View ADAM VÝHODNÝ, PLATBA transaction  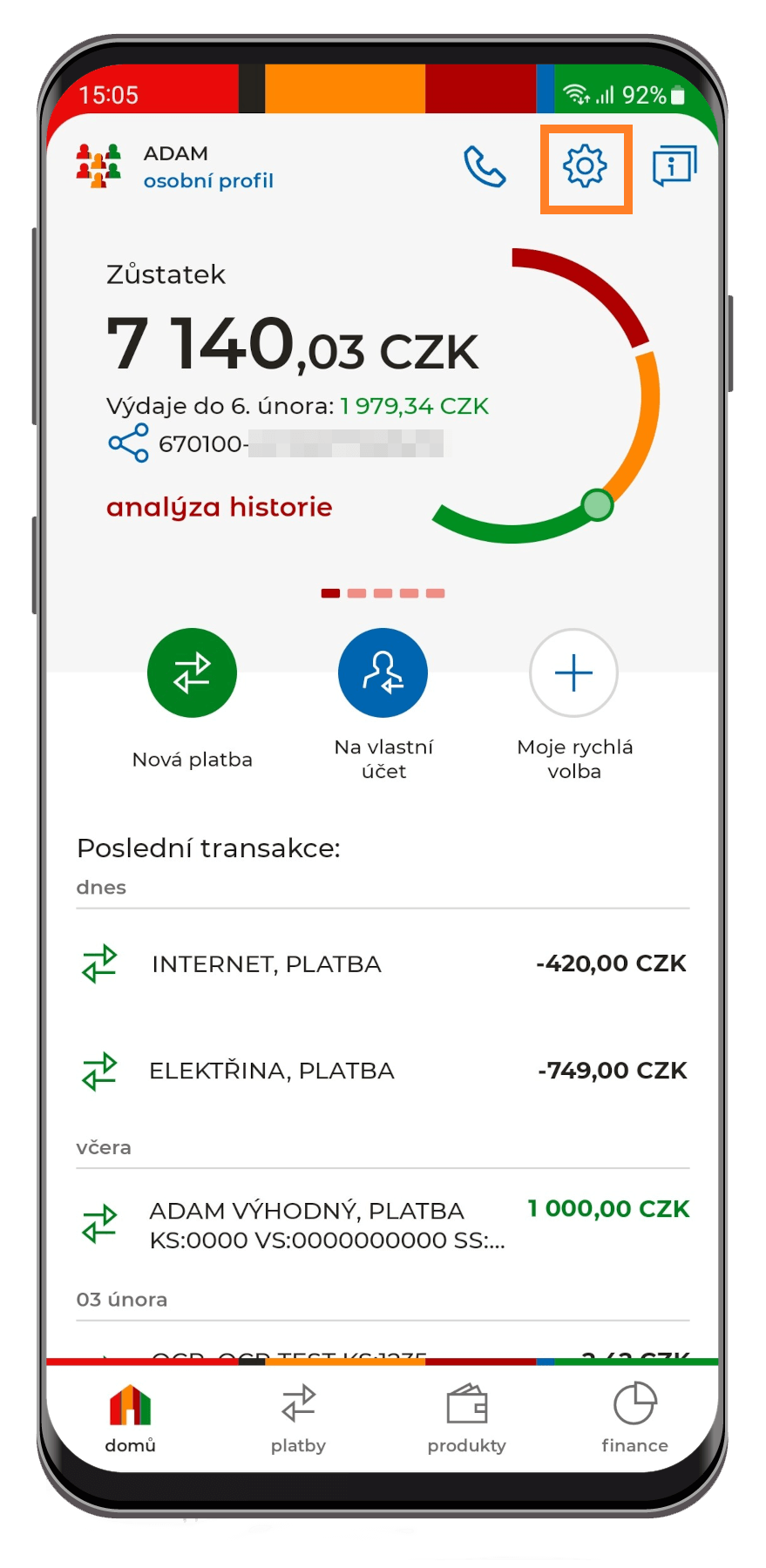click(x=382, y=1225)
